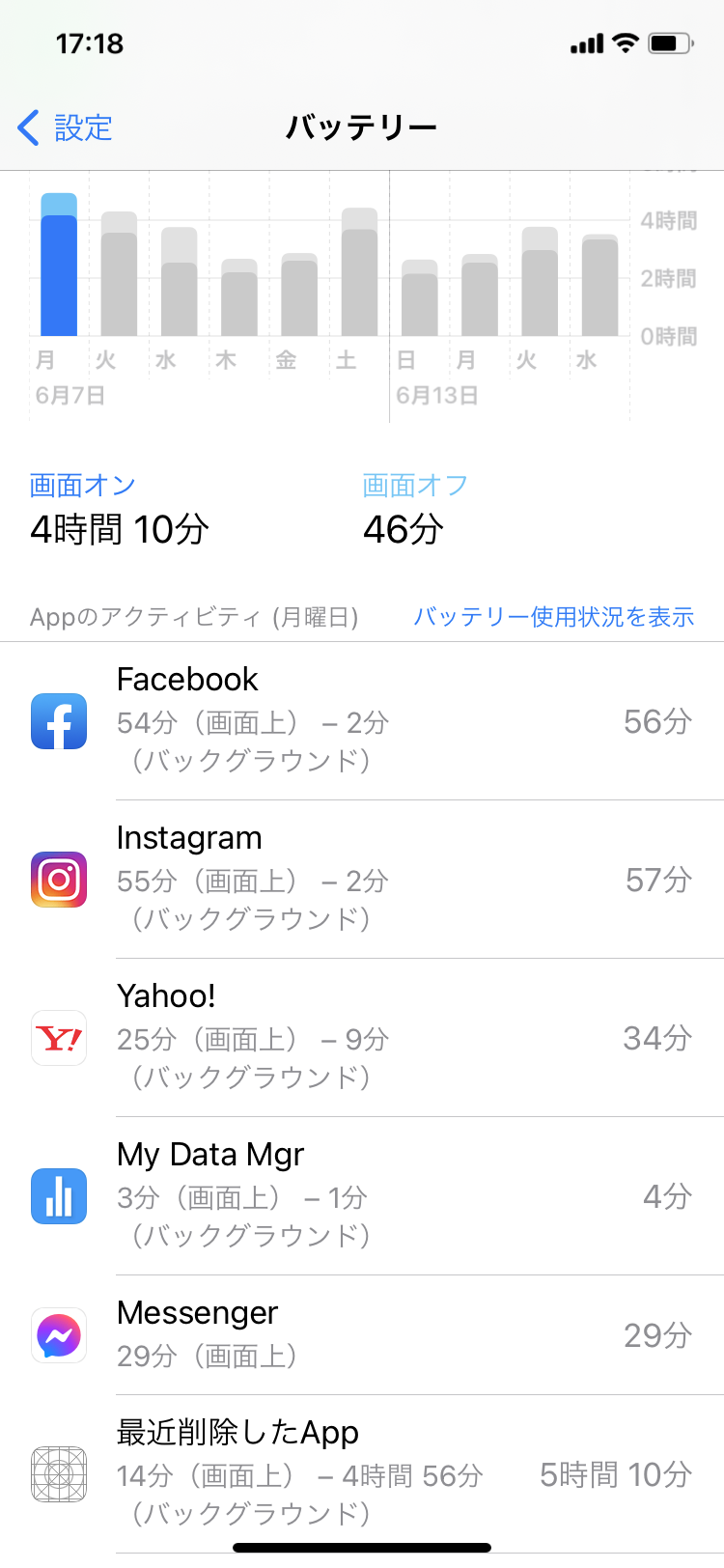Open the Messenger activity row
Image resolution: width=724 pixels, height=1568 pixels.
tap(362, 1335)
